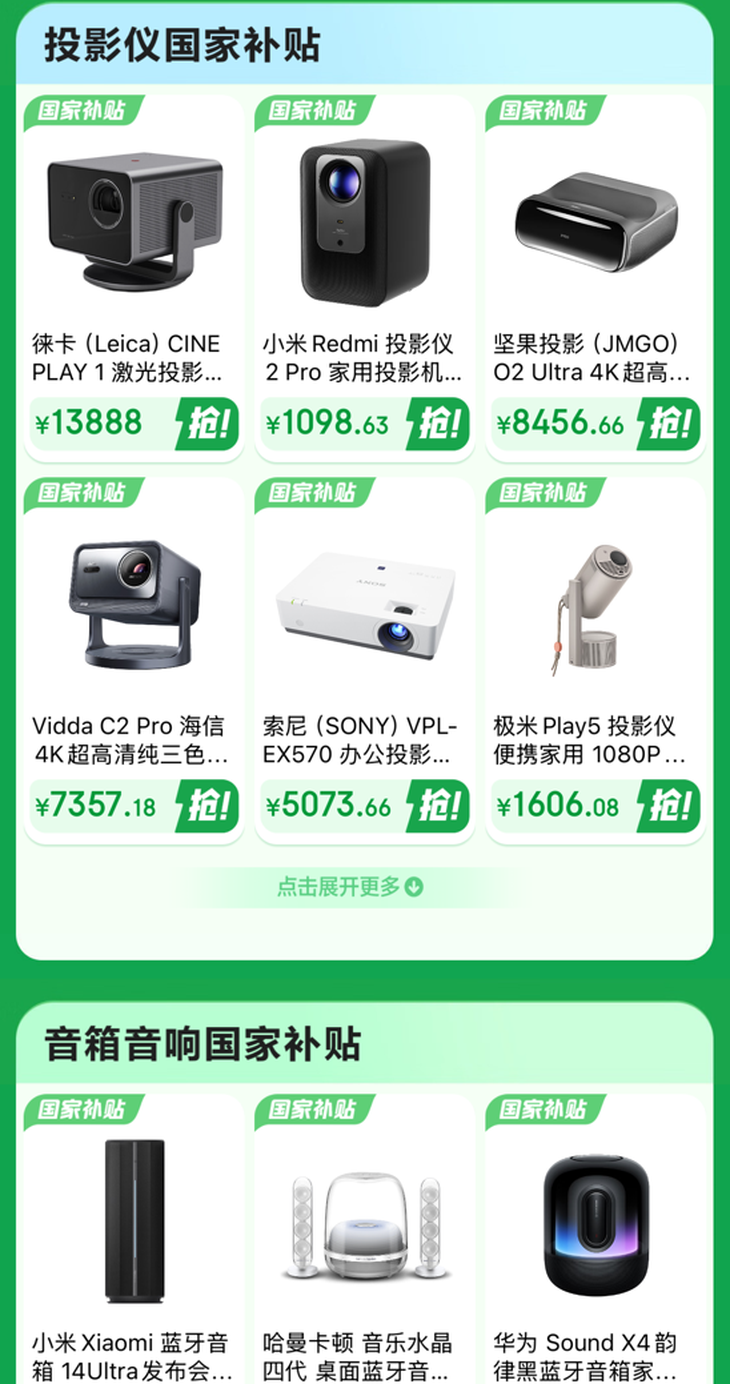View 哈曼卡顿 音乐水晶四代 speaker
This screenshot has height=1384, width=730.
pos(364,1240)
